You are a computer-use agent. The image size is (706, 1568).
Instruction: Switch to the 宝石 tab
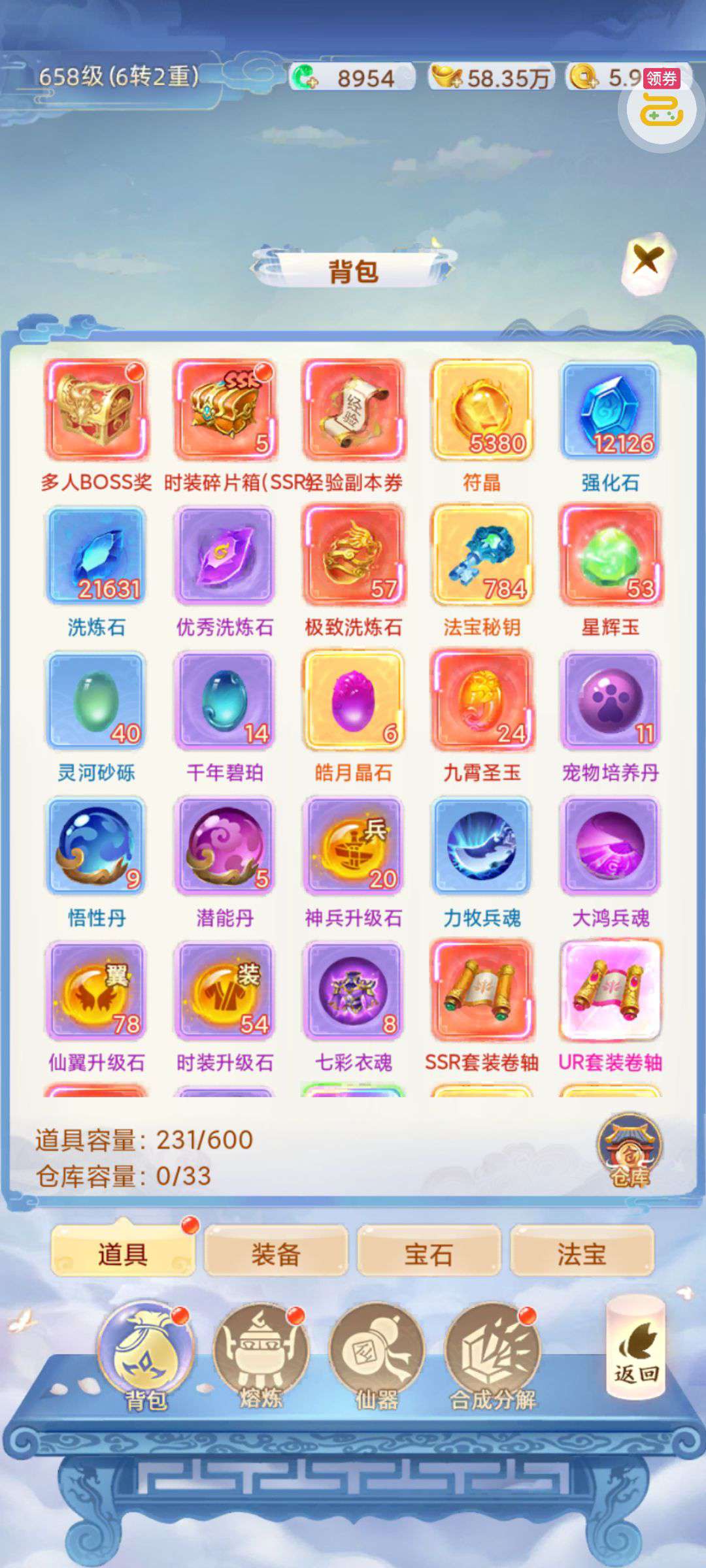tap(429, 1254)
